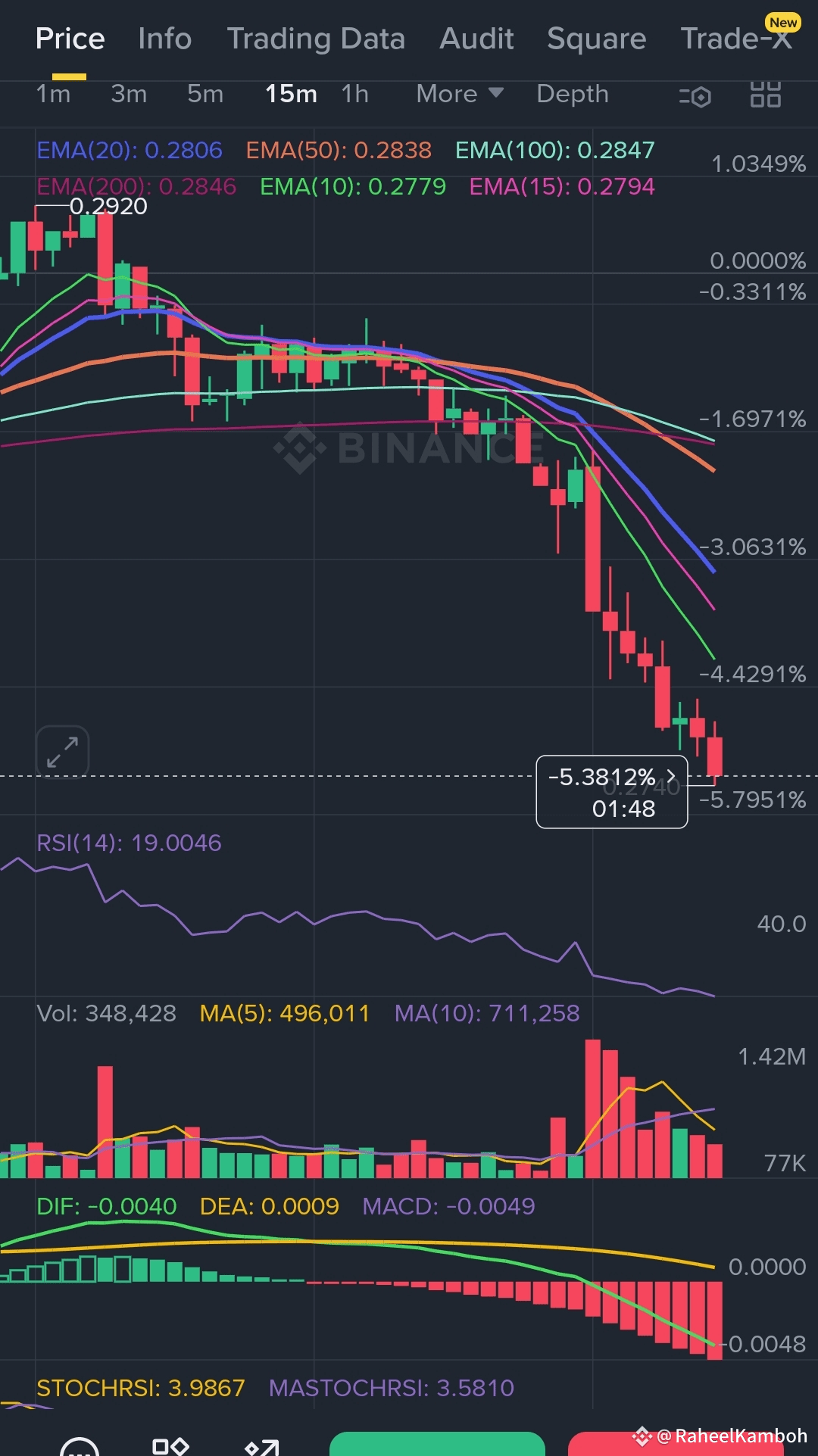Screen dimensions: 818x1456
Task: Expand the More intervals dropdown
Action: tap(460, 94)
